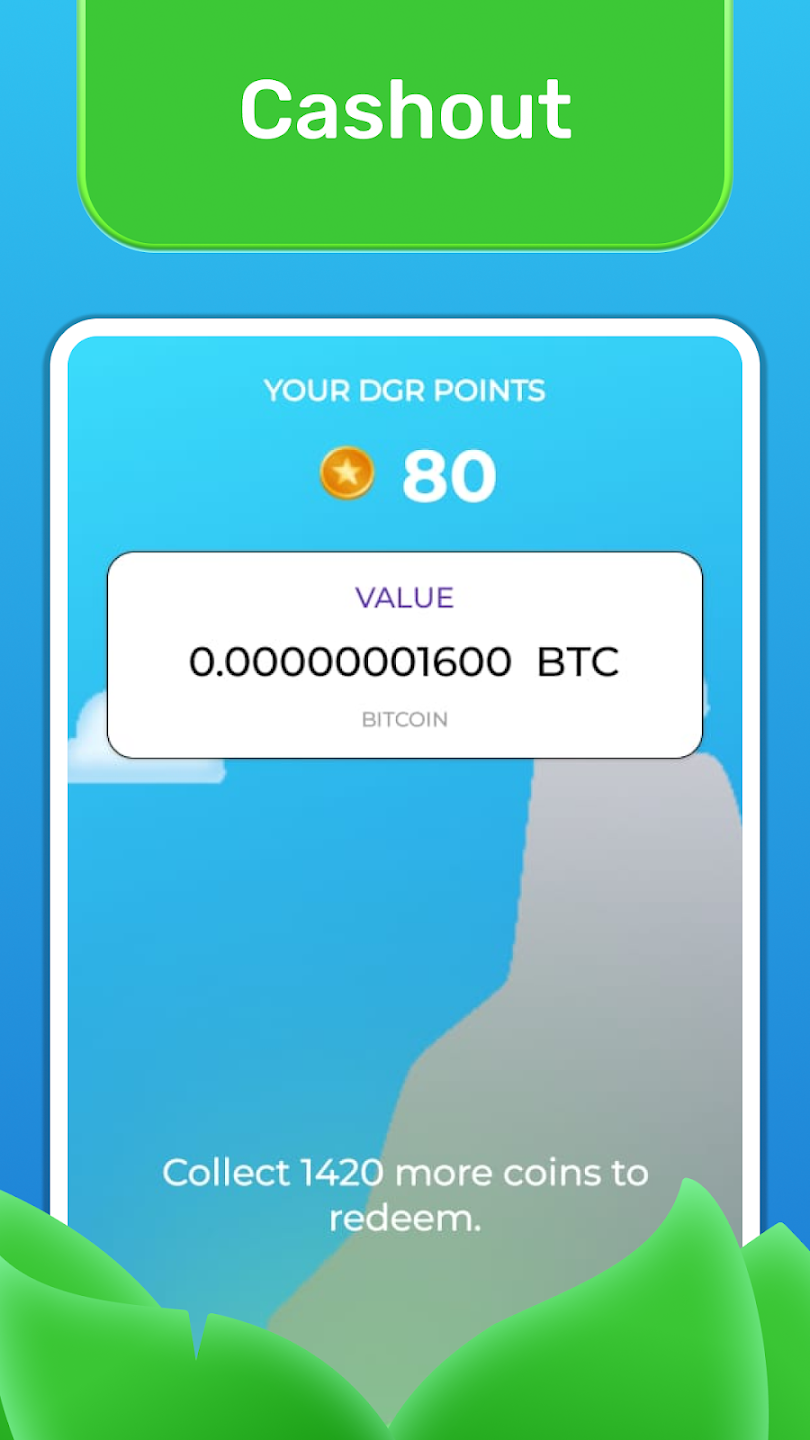Tap the Cashout header banner

(405, 110)
